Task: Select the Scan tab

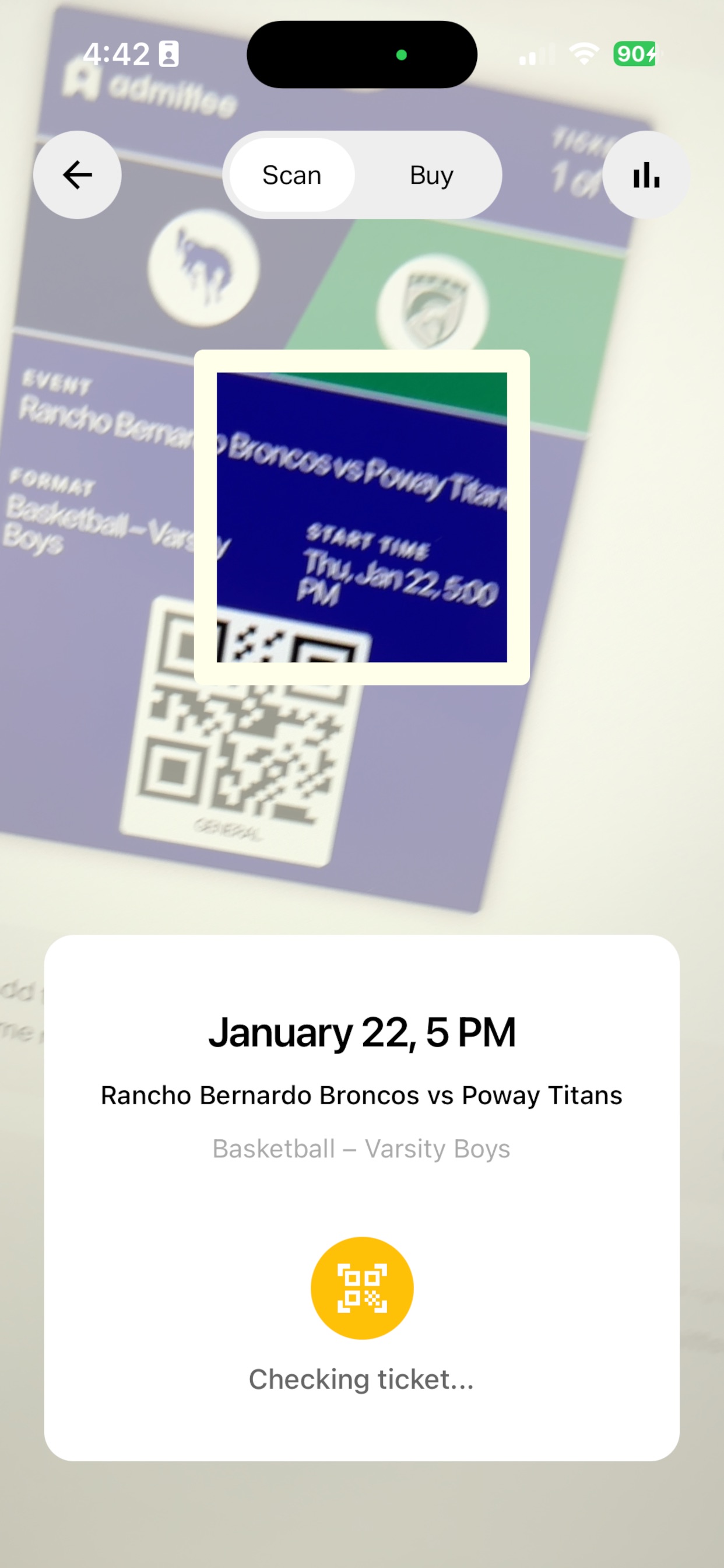Action: point(292,174)
